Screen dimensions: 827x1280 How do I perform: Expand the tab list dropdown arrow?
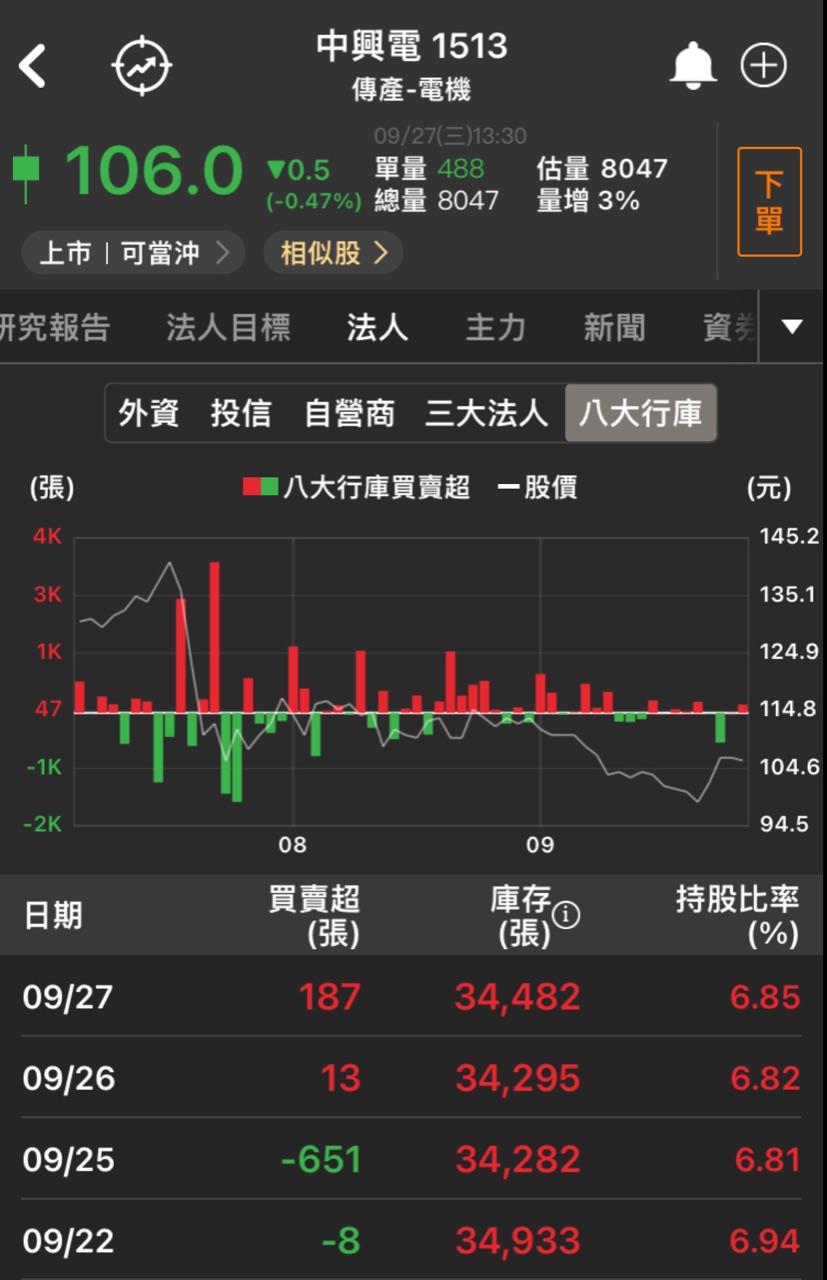pos(792,327)
